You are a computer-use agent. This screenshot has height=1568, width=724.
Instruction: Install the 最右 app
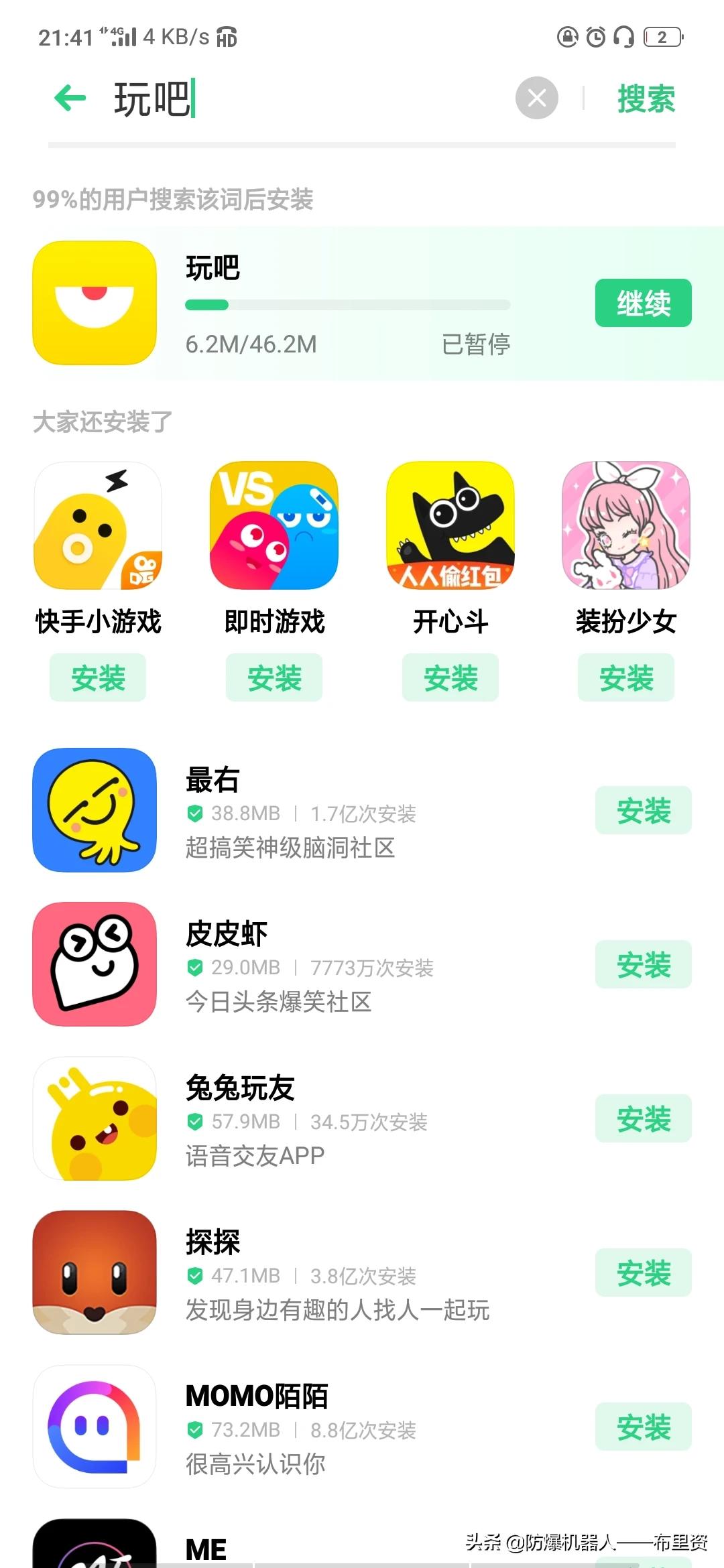(x=643, y=811)
